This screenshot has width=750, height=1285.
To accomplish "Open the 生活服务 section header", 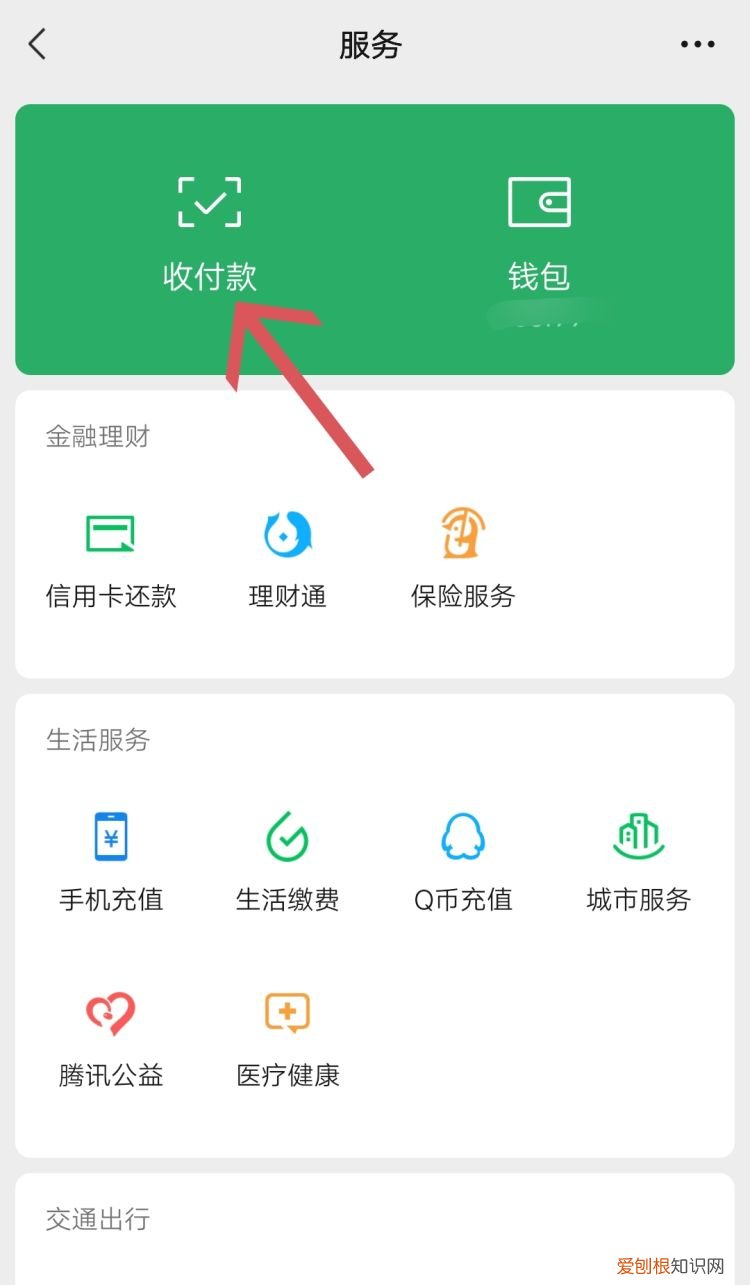I will pyautogui.click(x=96, y=740).
